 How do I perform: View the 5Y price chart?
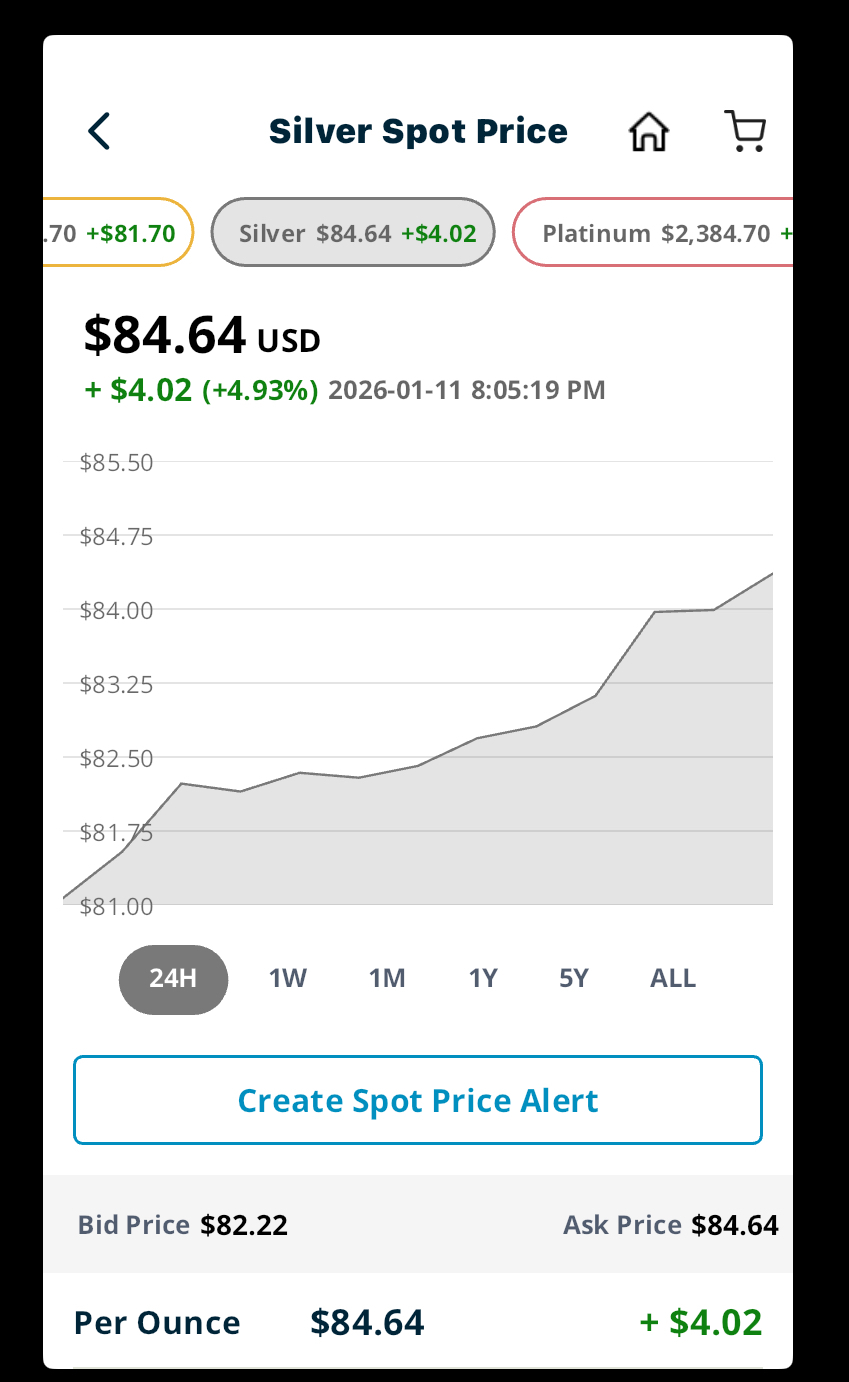pyautogui.click(x=574, y=979)
